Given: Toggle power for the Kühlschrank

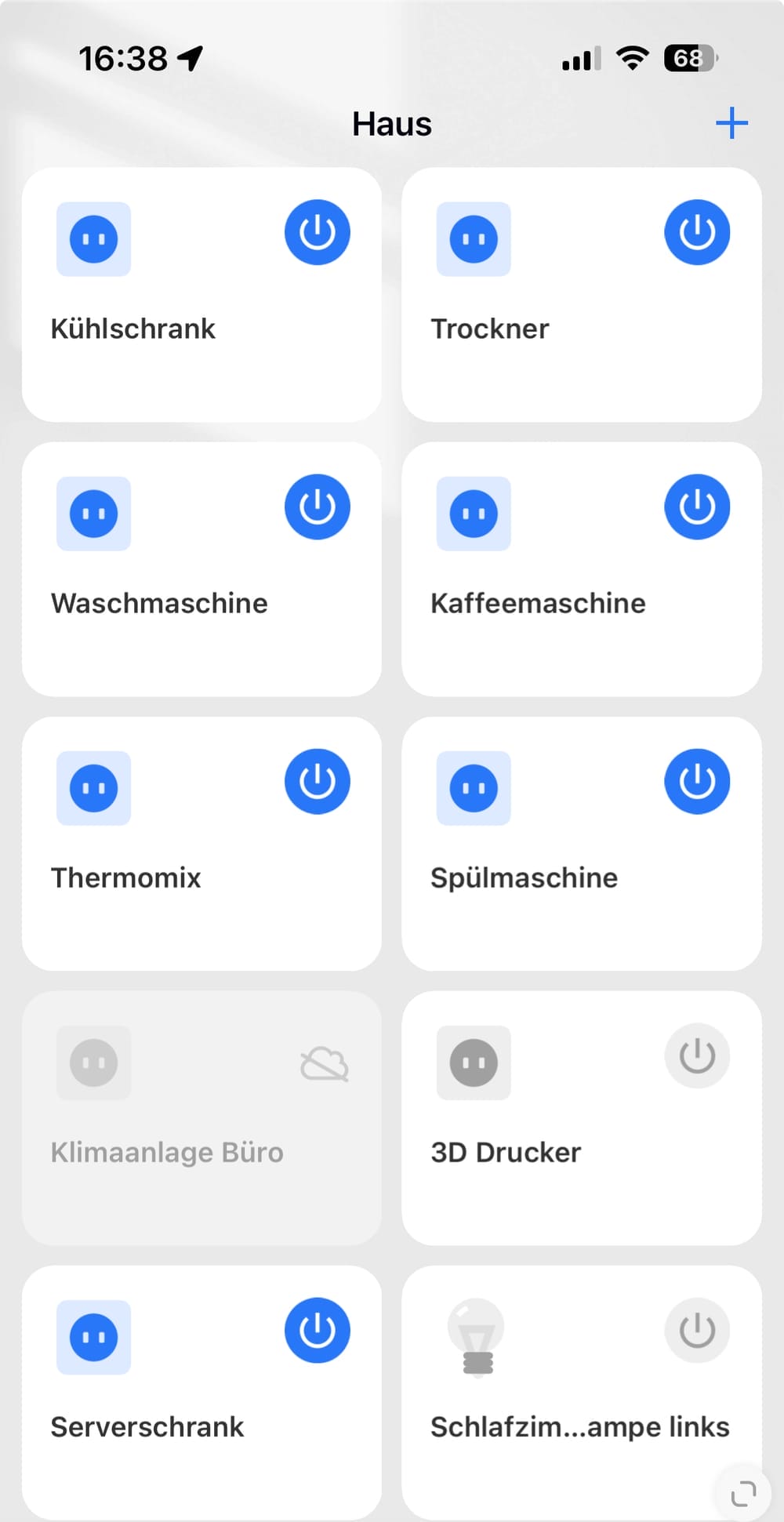Looking at the screenshot, I should pyautogui.click(x=317, y=231).
